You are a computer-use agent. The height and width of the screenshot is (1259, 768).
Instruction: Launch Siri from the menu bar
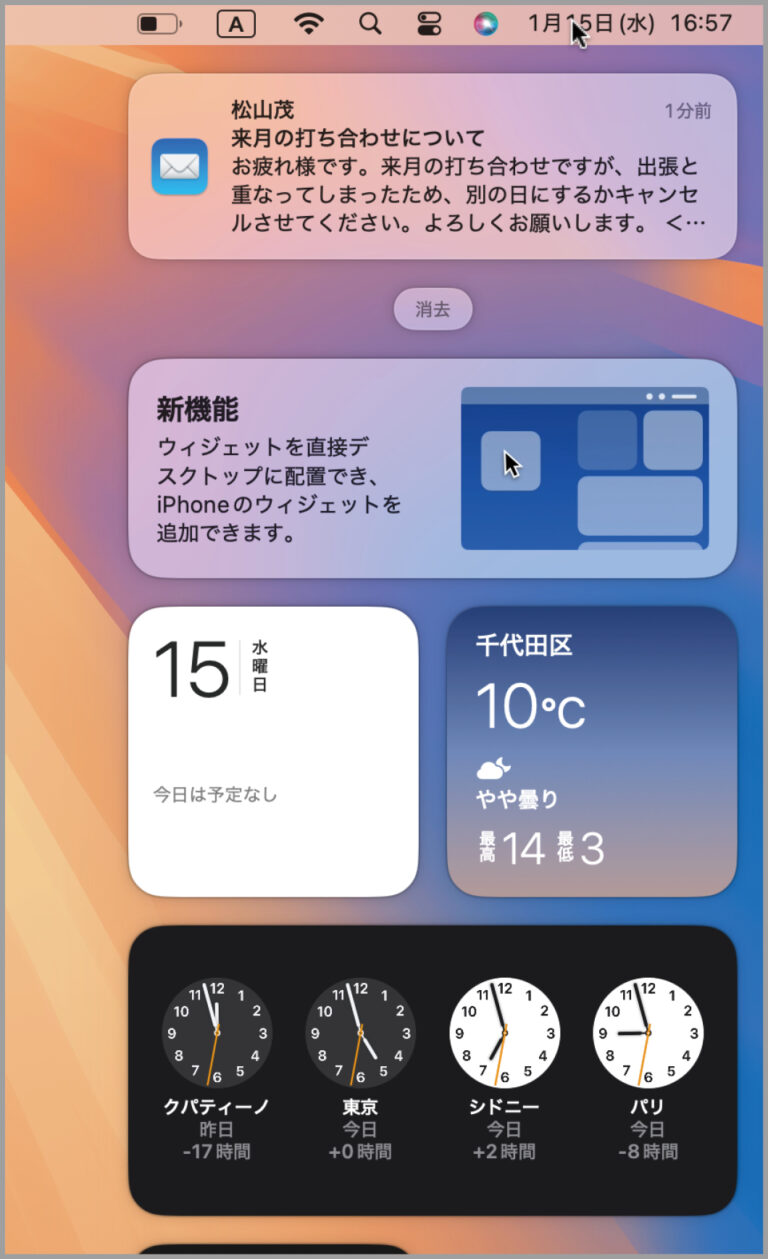(x=485, y=23)
